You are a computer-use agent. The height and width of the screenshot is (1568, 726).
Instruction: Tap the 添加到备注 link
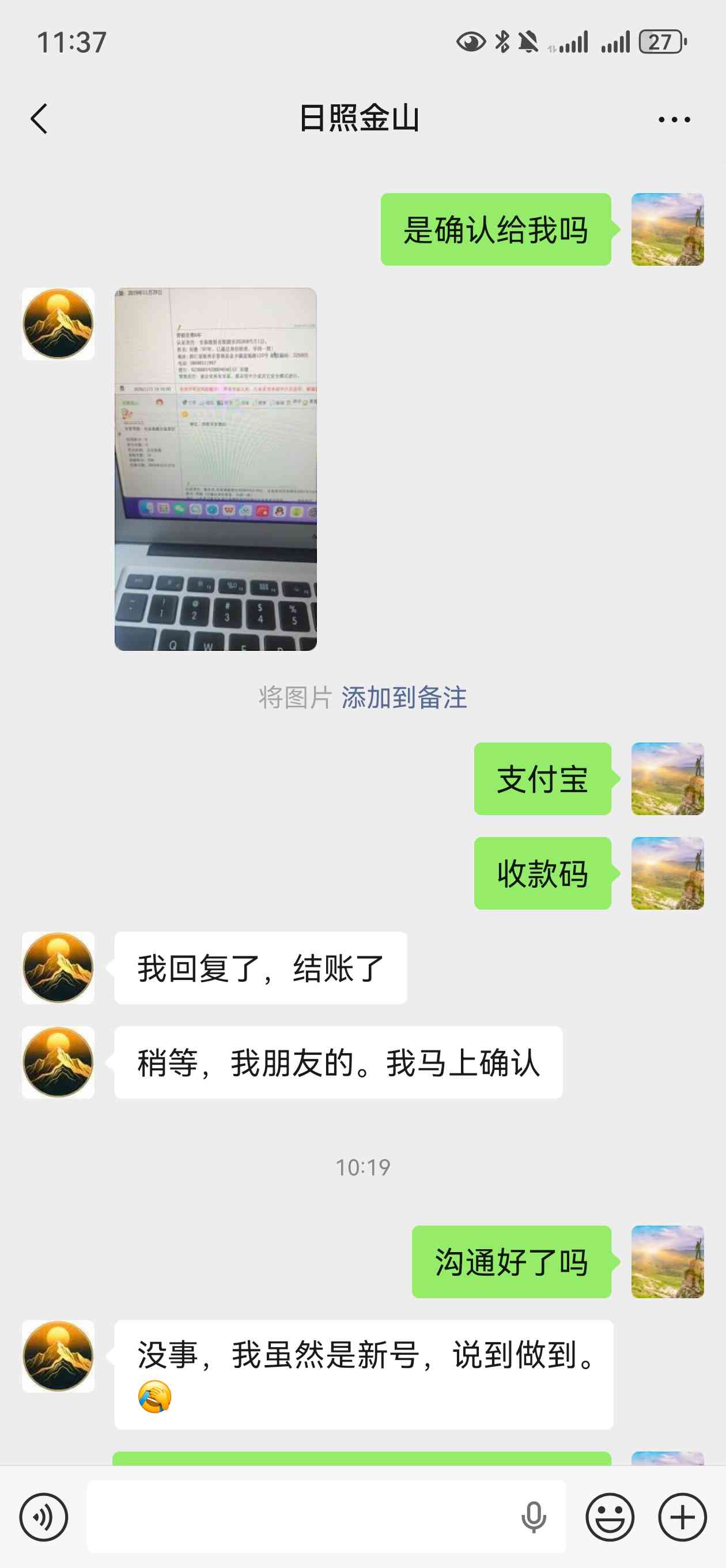coord(404,698)
